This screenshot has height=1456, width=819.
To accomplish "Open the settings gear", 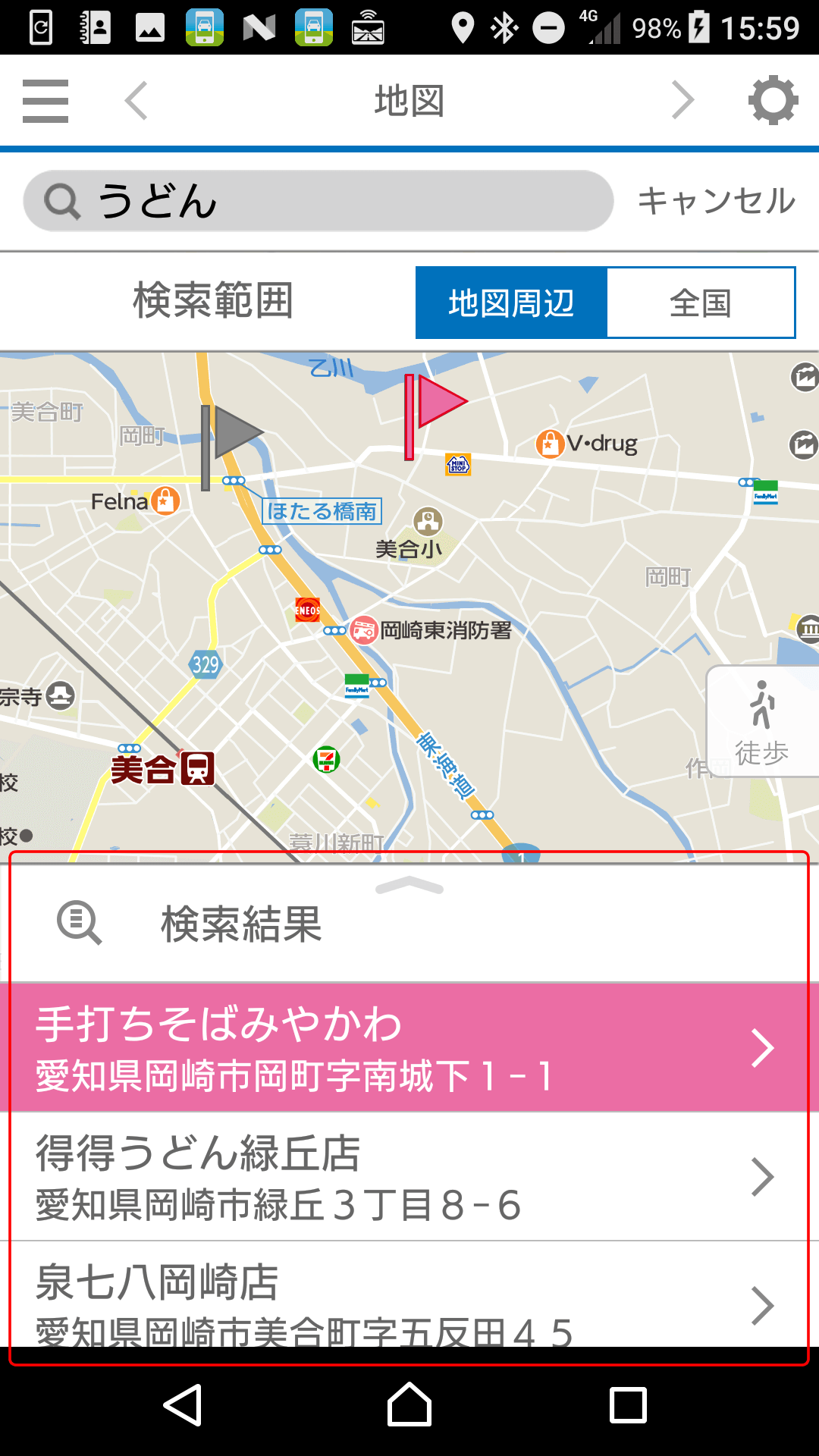I will pos(773,101).
